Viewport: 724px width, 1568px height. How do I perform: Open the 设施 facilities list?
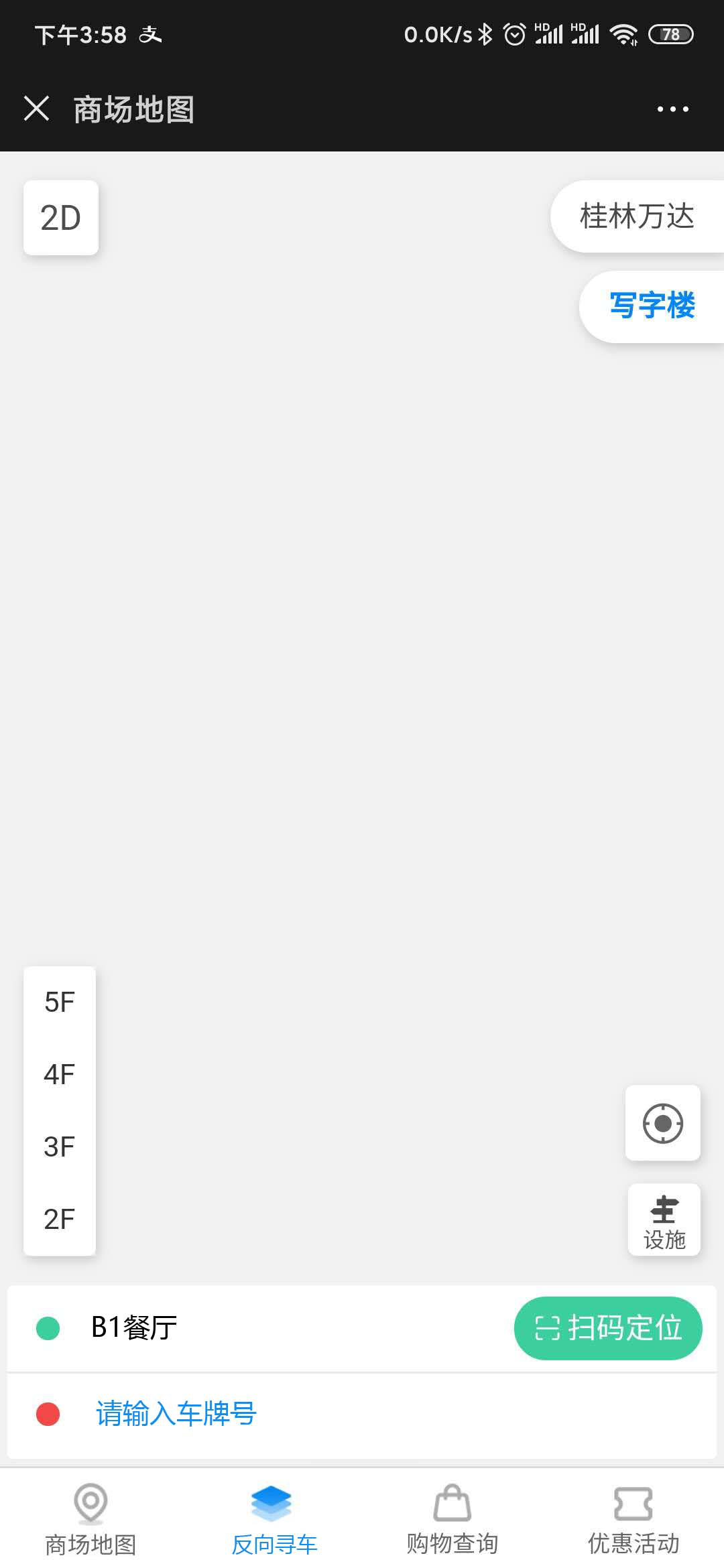click(664, 1221)
